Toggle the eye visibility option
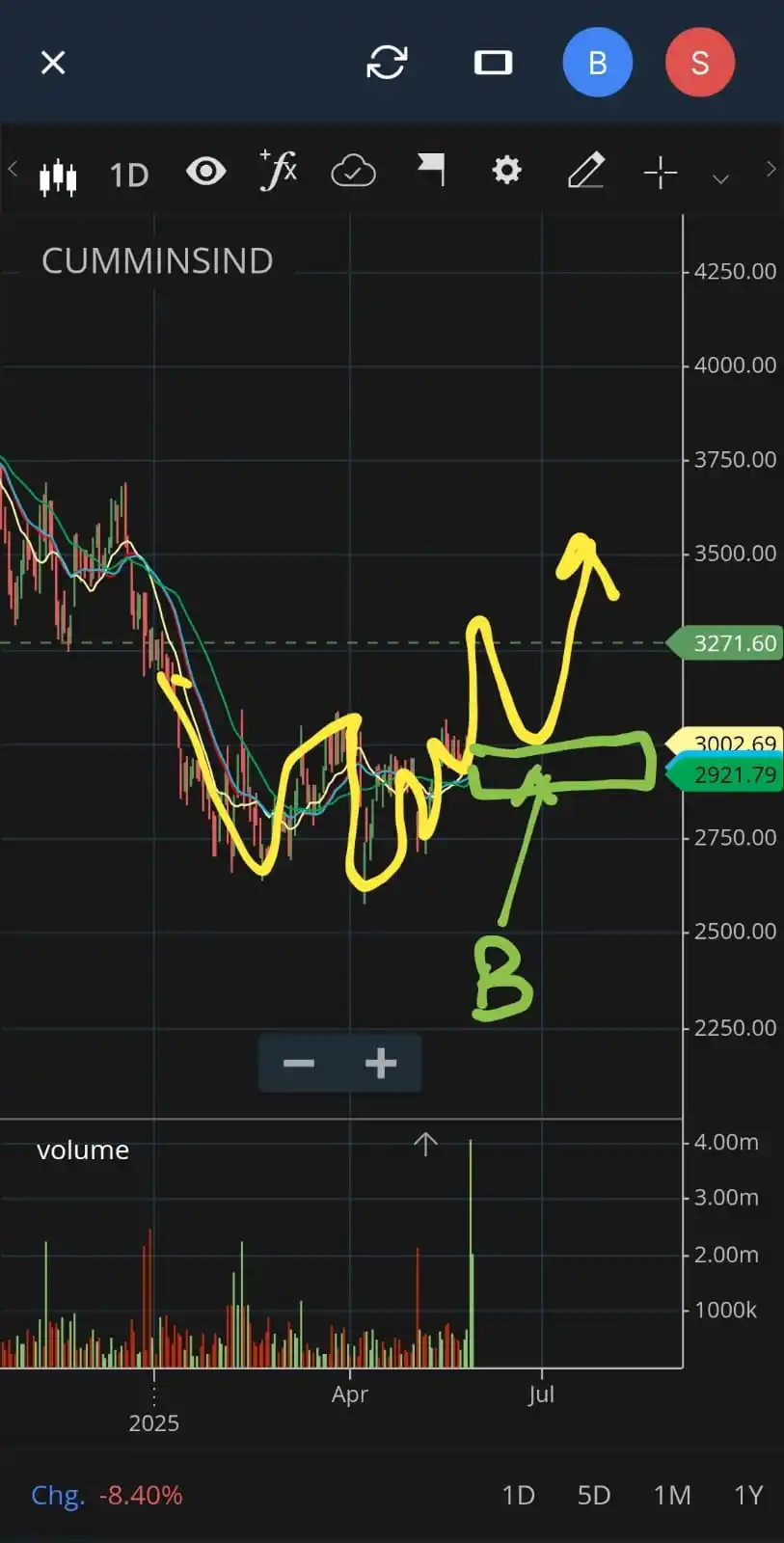The width and height of the screenshot is (784, 1543). coord(205,173)
